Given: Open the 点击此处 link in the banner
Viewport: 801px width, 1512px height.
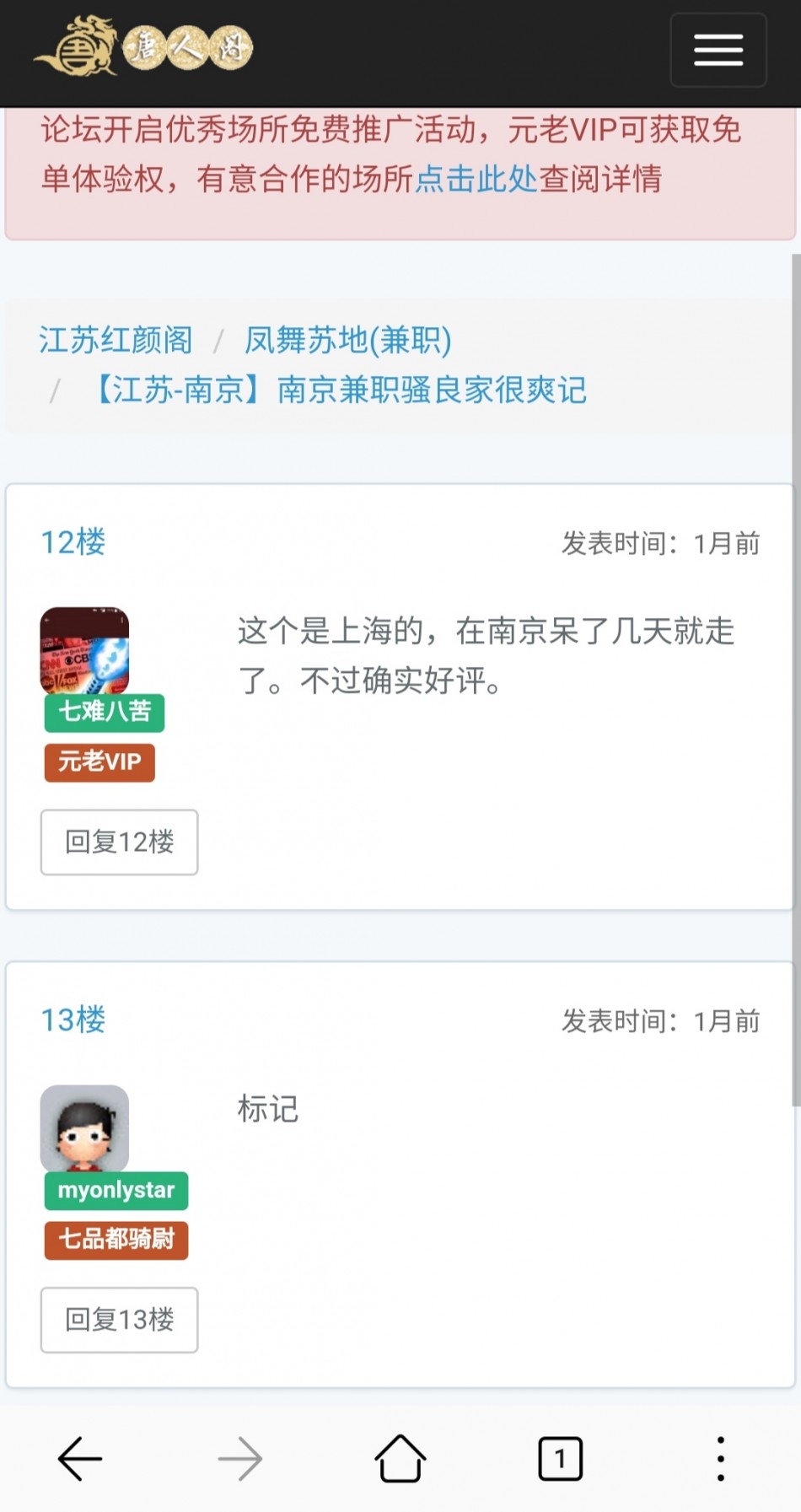Looking at the screenshot, I should tap(476, 179).
